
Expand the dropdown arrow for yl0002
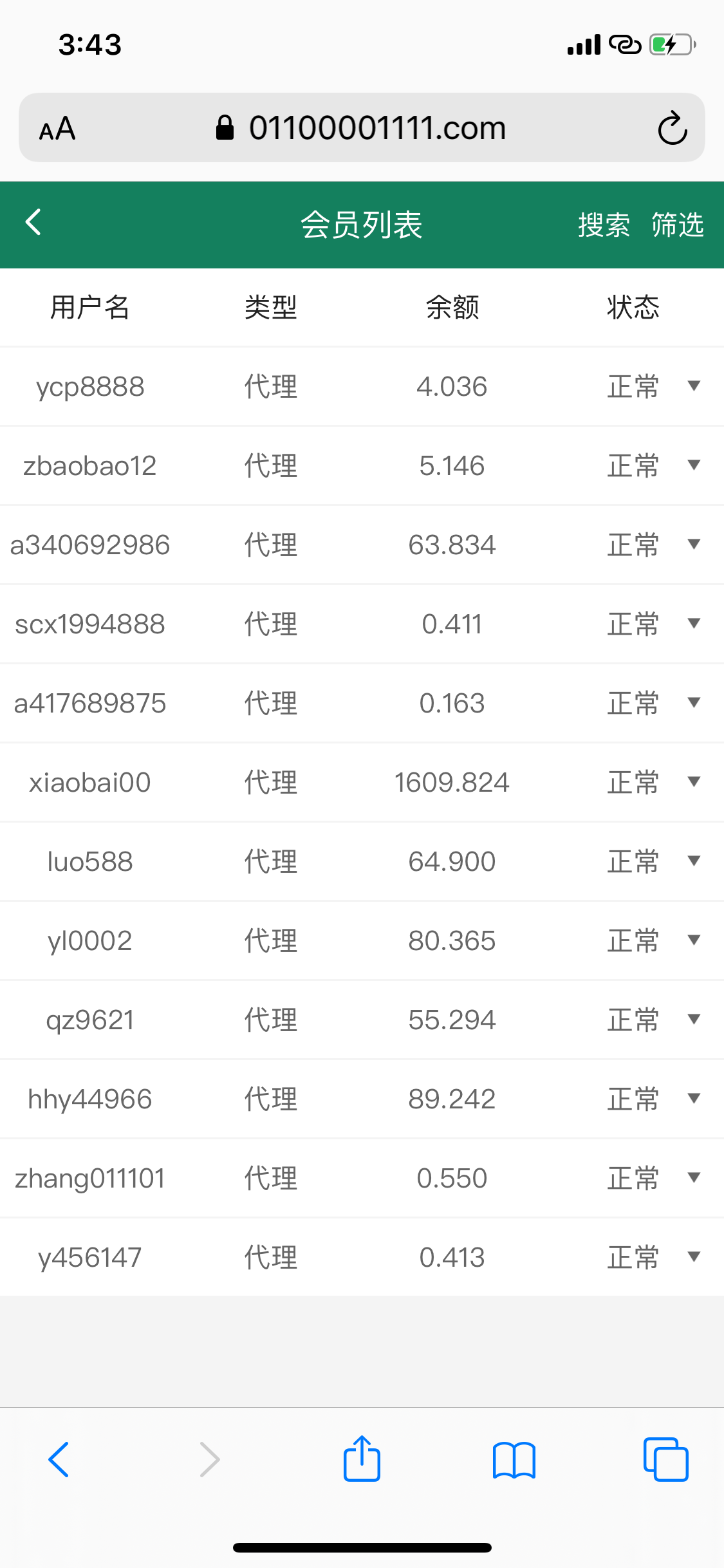point(694,940)
